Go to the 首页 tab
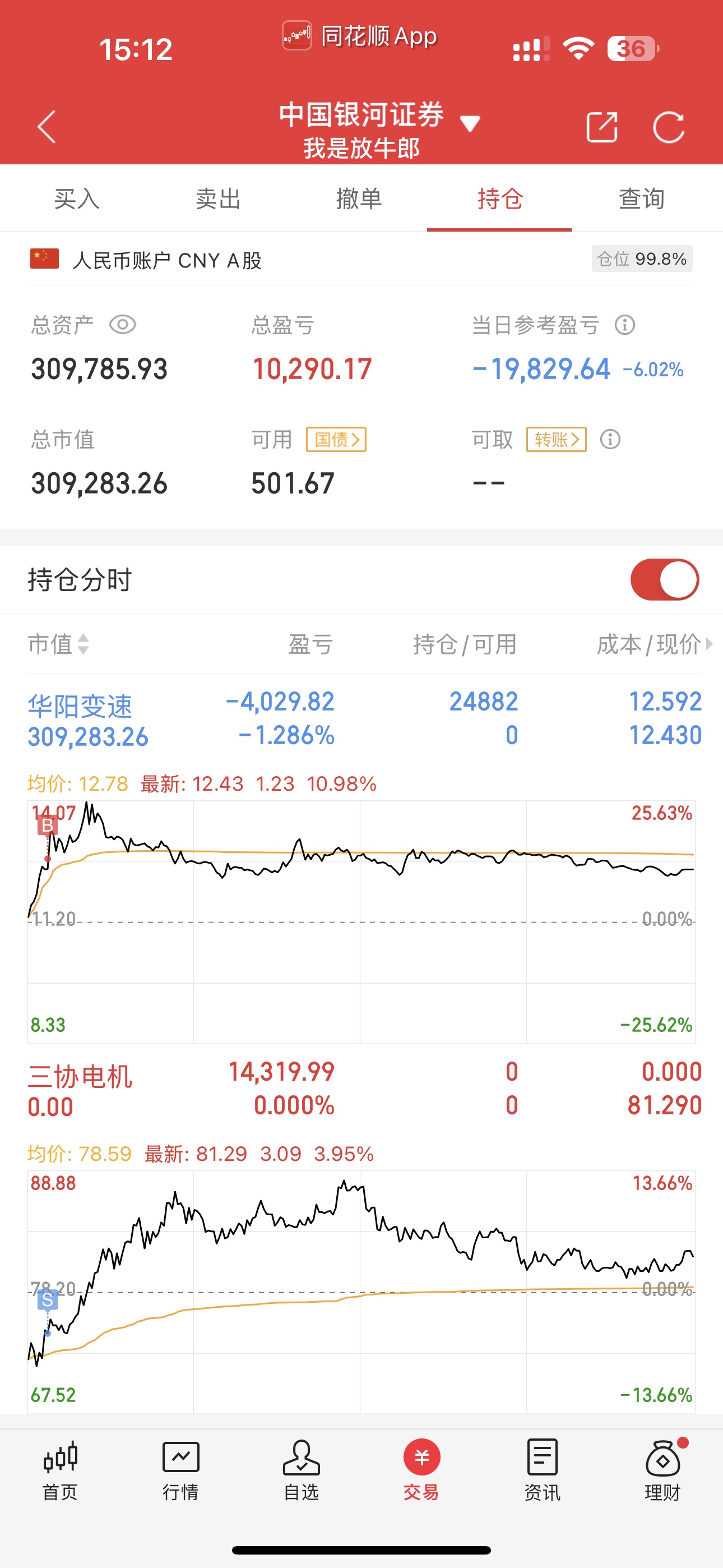Viewport: 723px width, 1568px height. click(x=59, y=1469)
